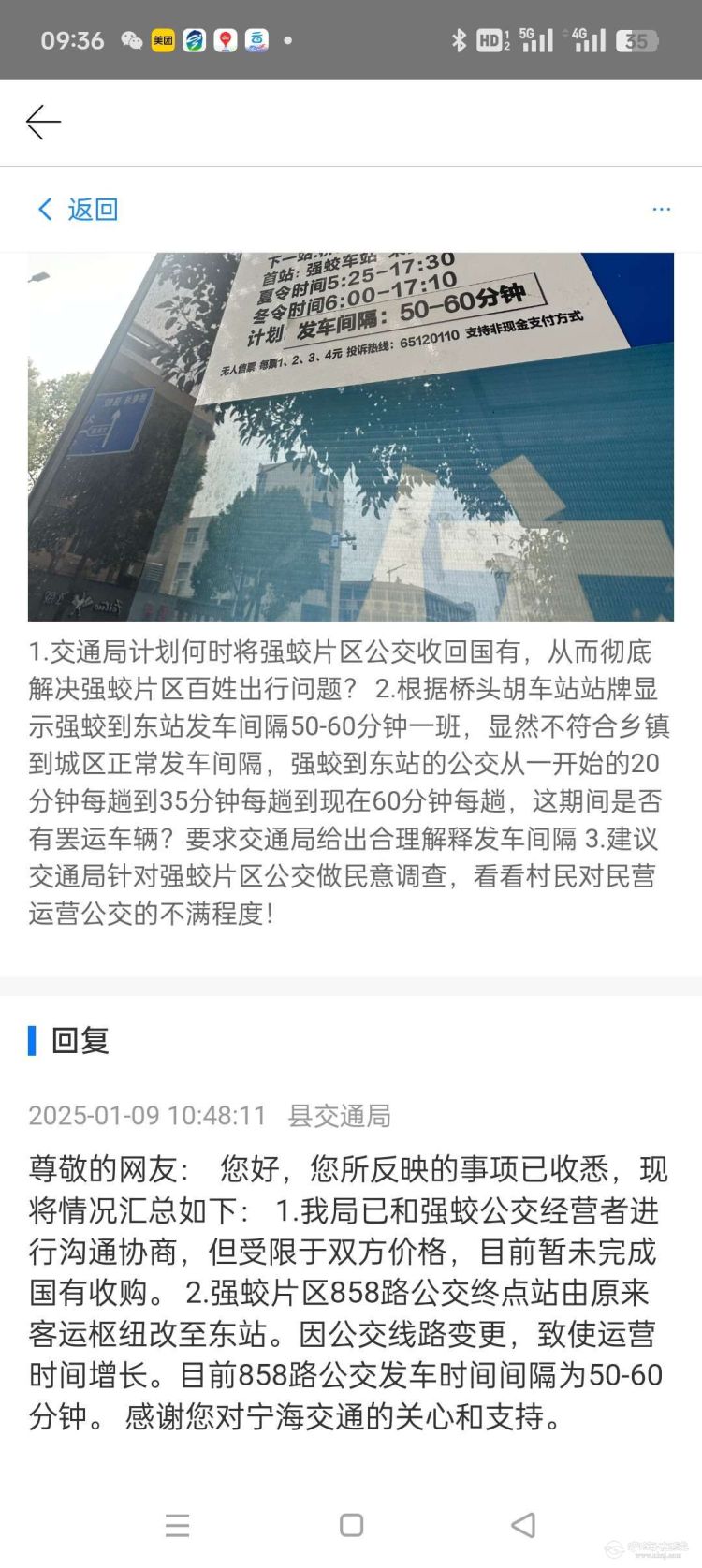Open the bus stop sign photo

351,436
